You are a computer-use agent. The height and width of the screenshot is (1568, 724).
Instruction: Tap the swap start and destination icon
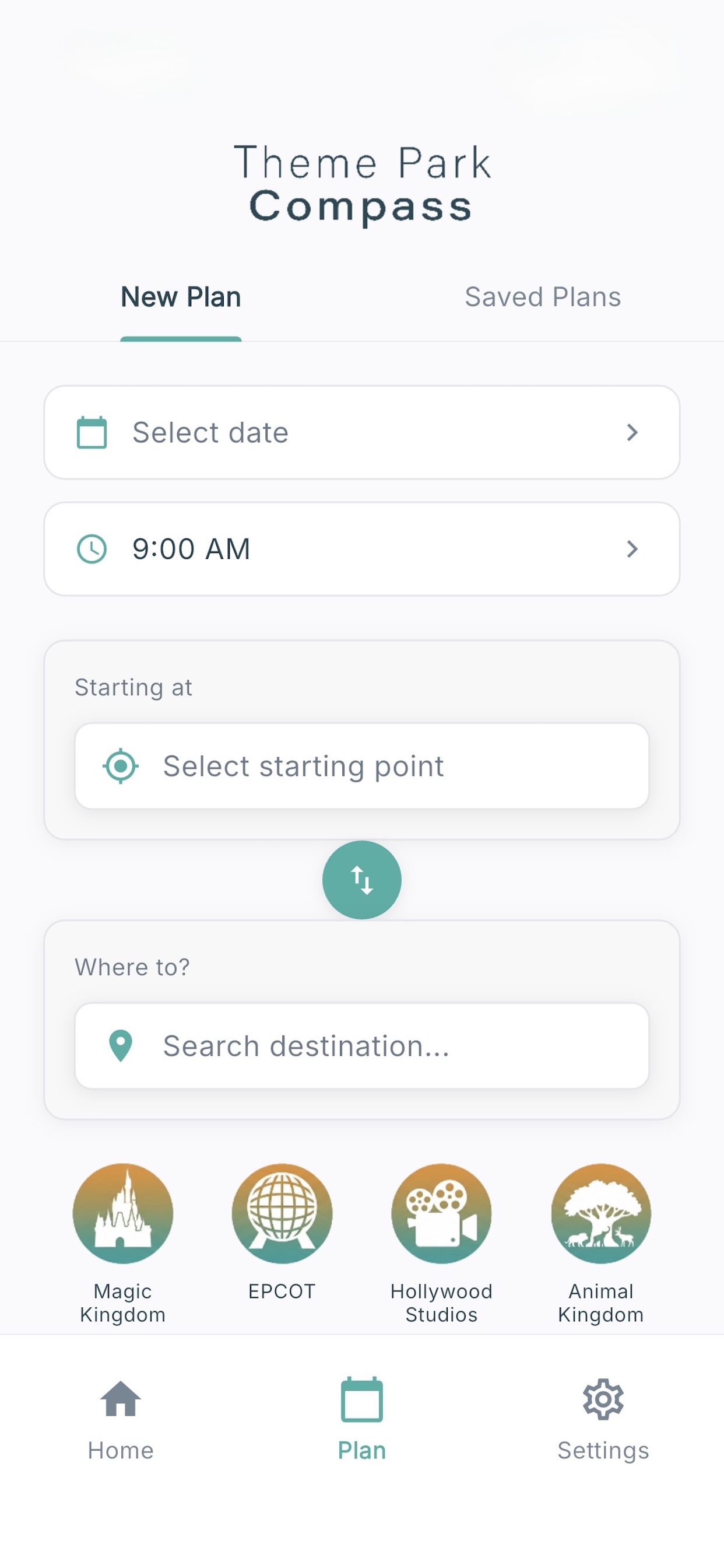click(x=362, y=880)
